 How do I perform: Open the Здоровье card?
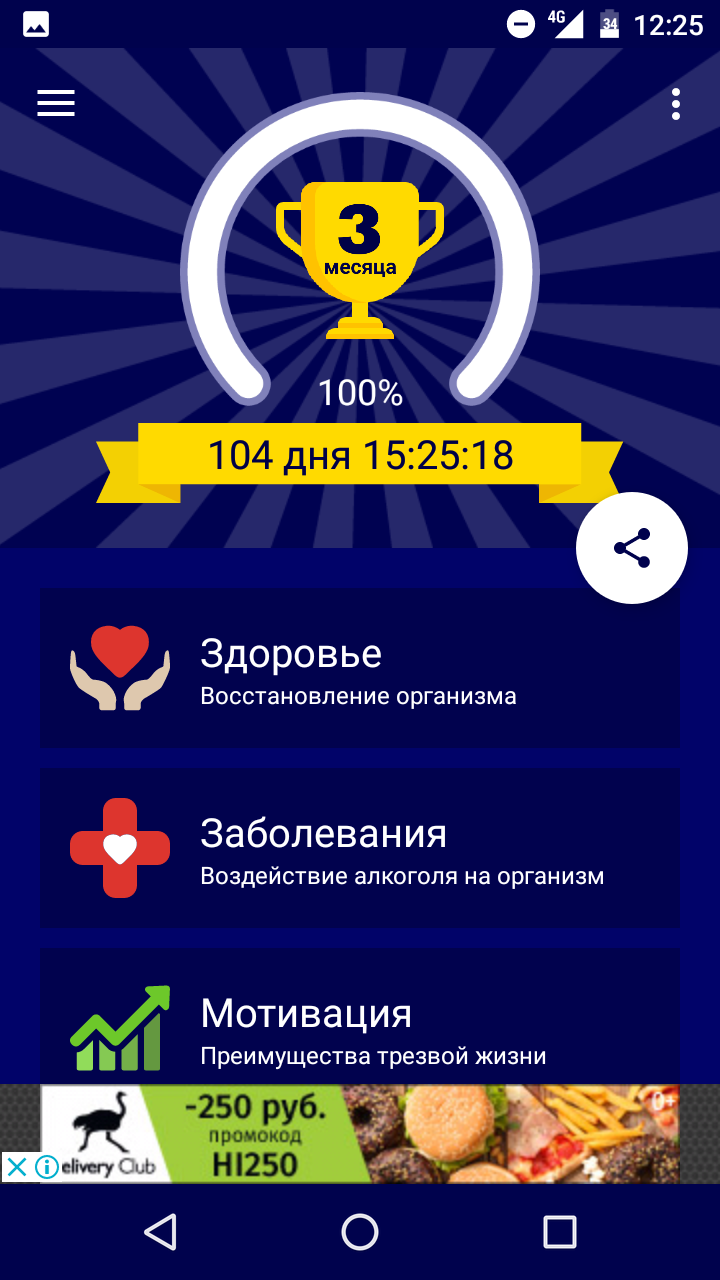360,668
